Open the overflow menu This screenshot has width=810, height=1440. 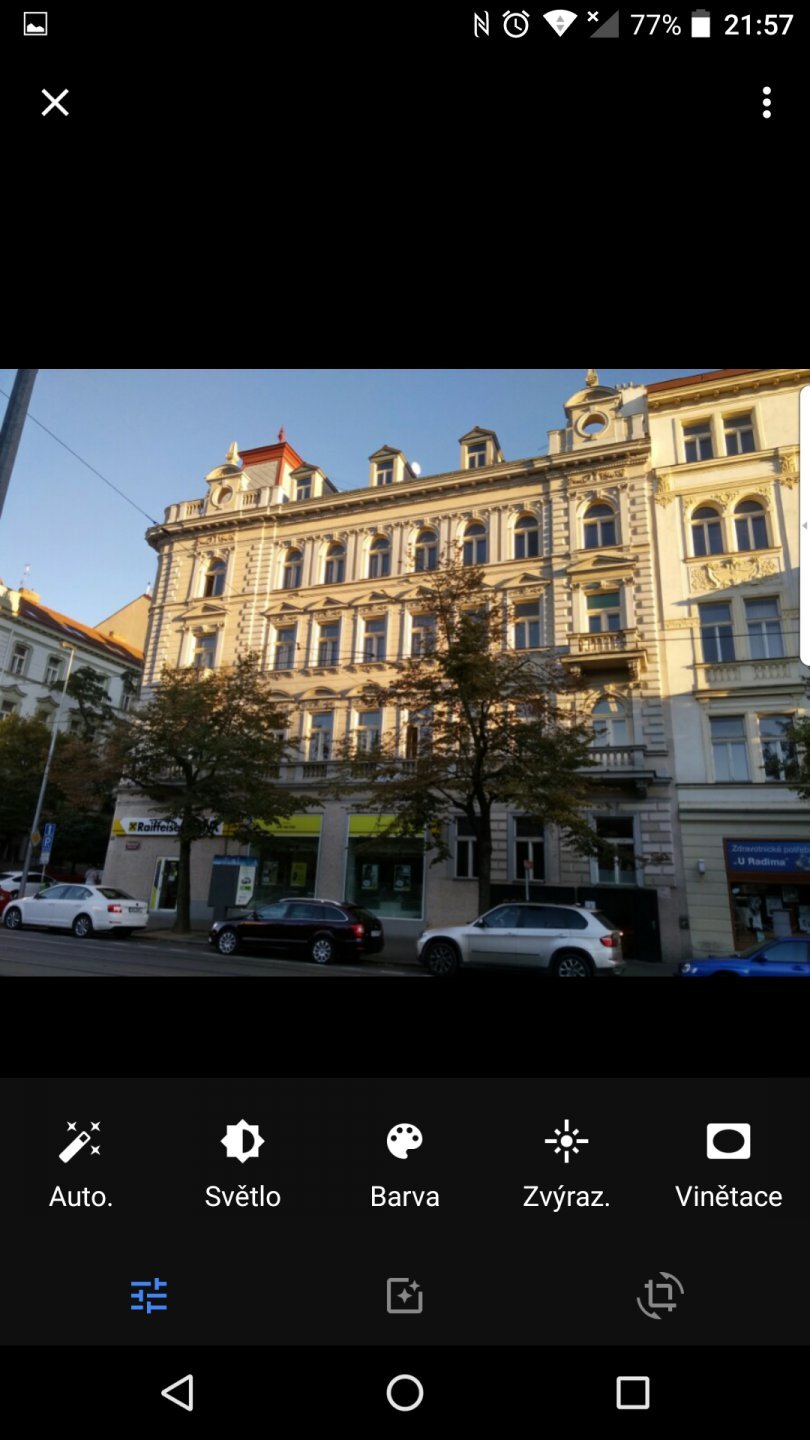click(767, 102)
